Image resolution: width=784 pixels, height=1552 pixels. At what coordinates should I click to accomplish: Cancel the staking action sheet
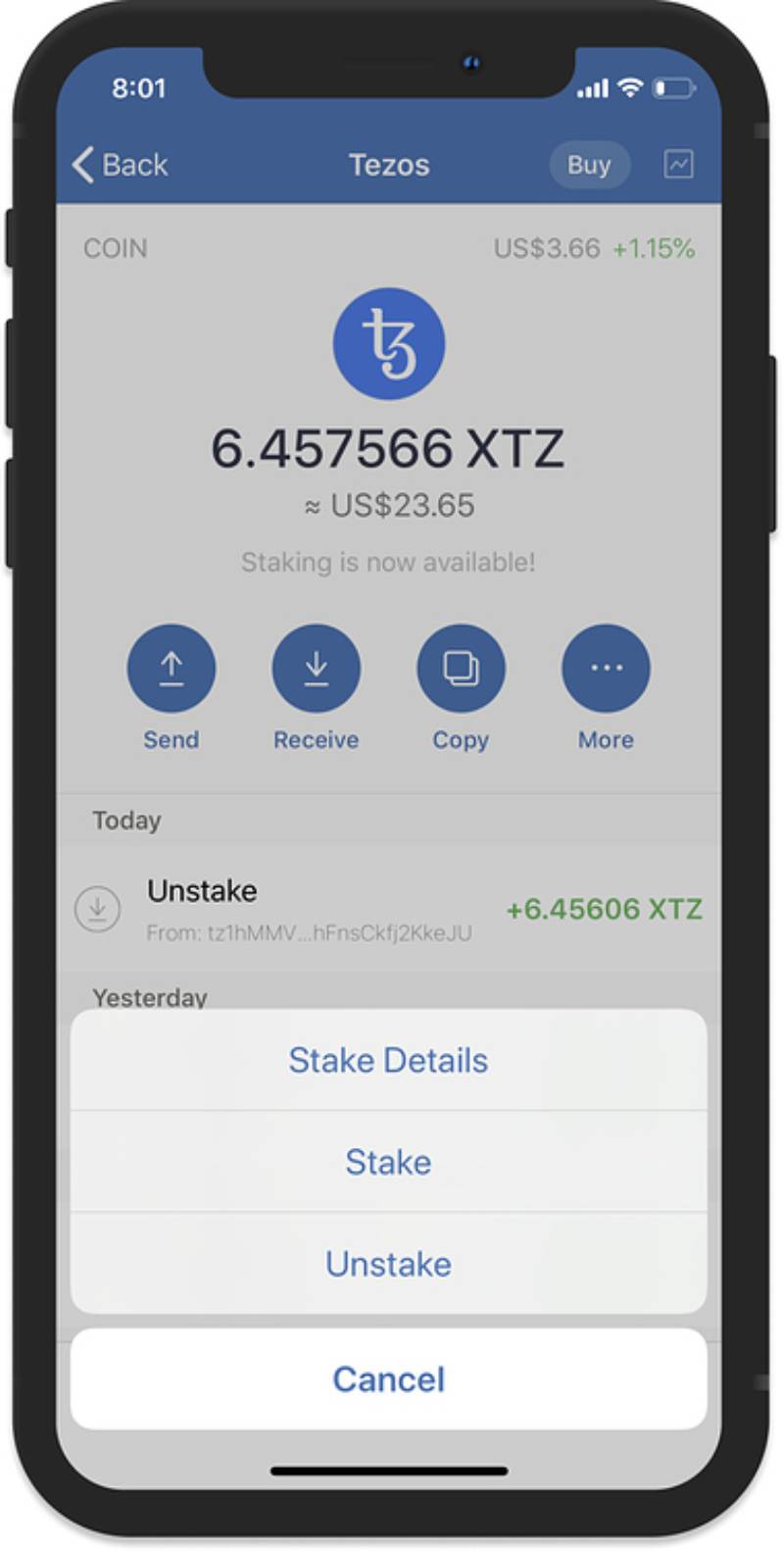point(388,1378)
